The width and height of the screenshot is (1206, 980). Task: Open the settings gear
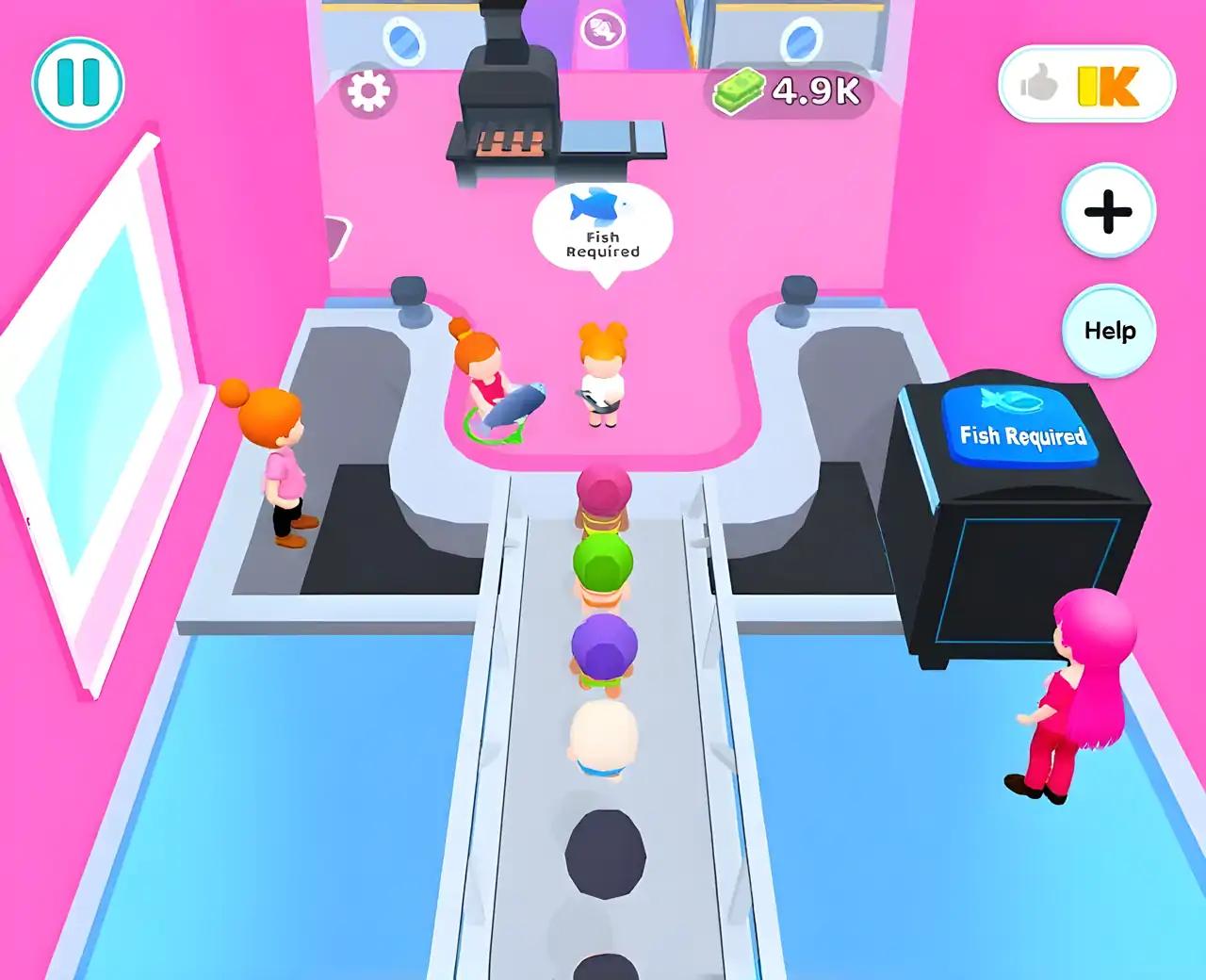(368, 91)
